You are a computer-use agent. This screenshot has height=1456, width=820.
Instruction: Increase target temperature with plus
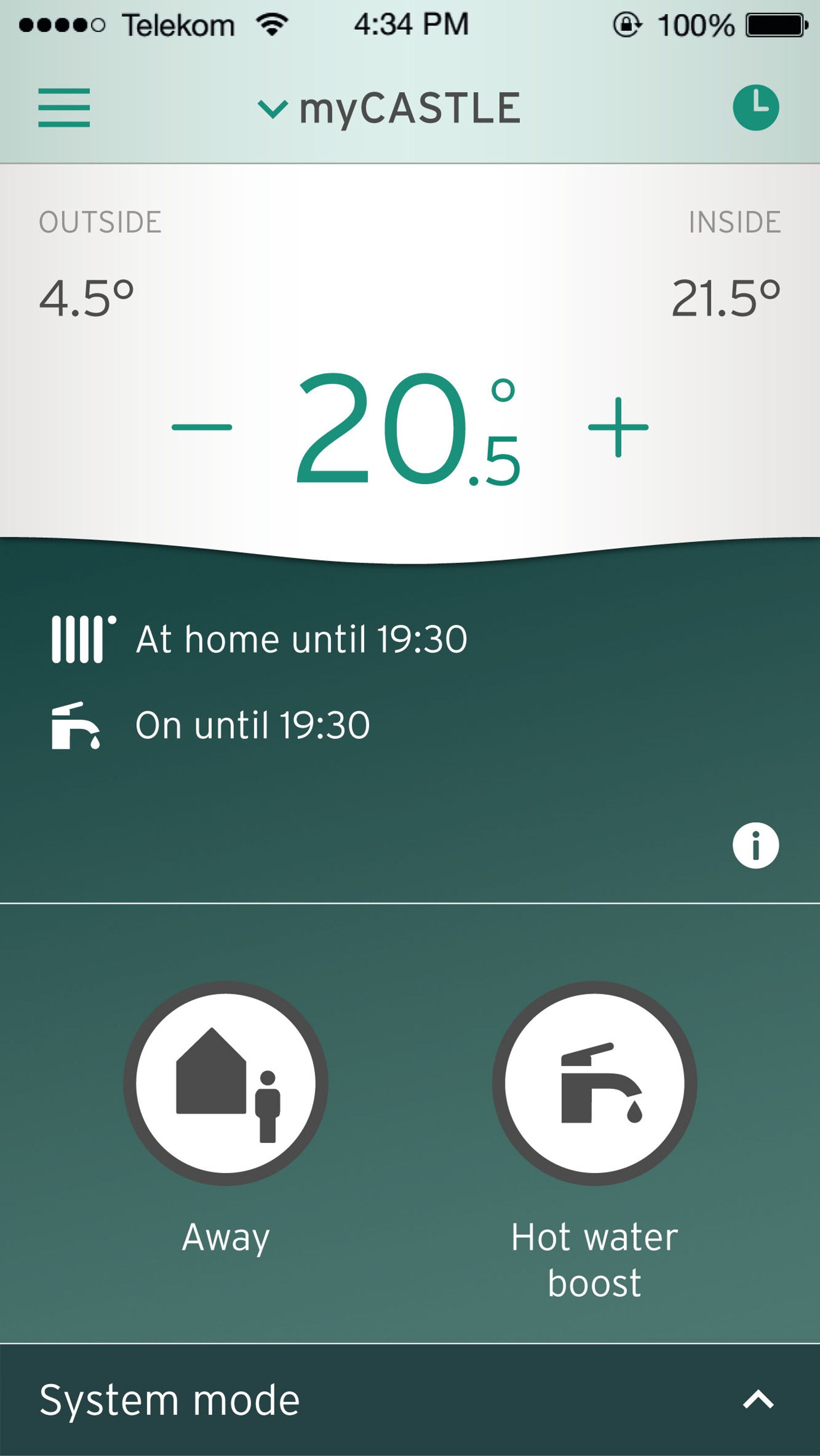click(x=618, y=427)
